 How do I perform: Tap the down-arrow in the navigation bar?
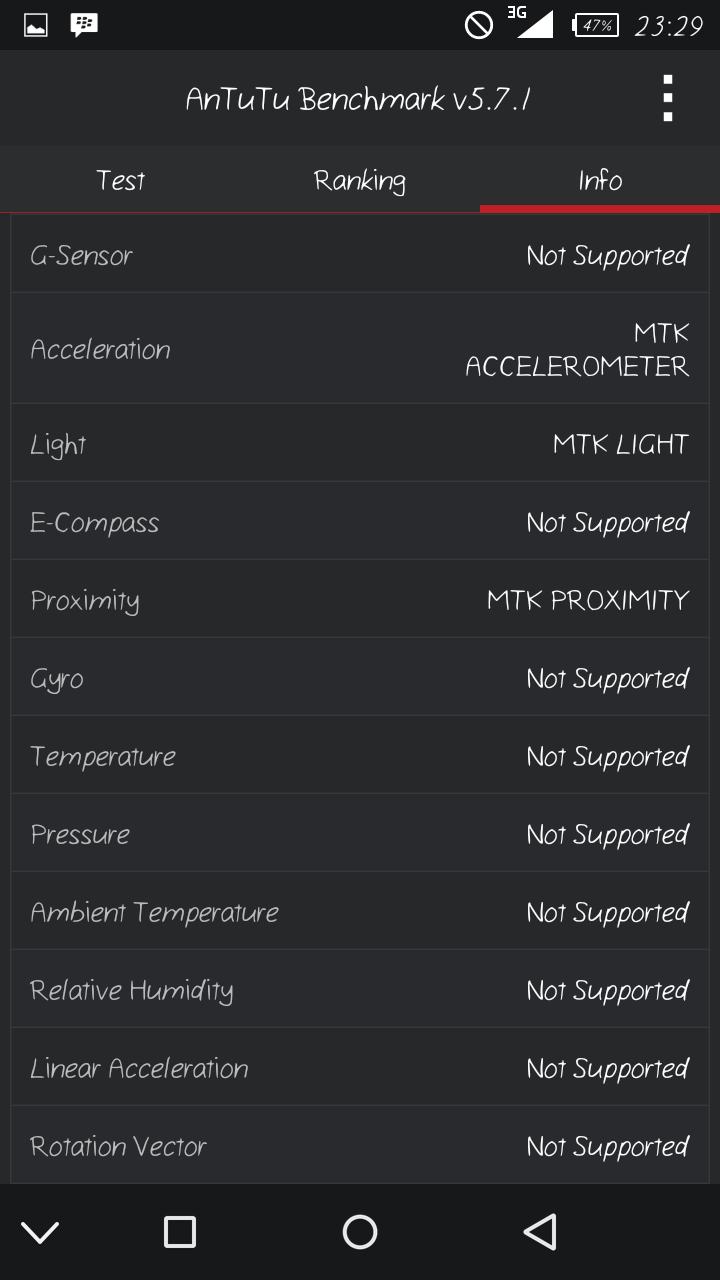tap(40, 1233)
